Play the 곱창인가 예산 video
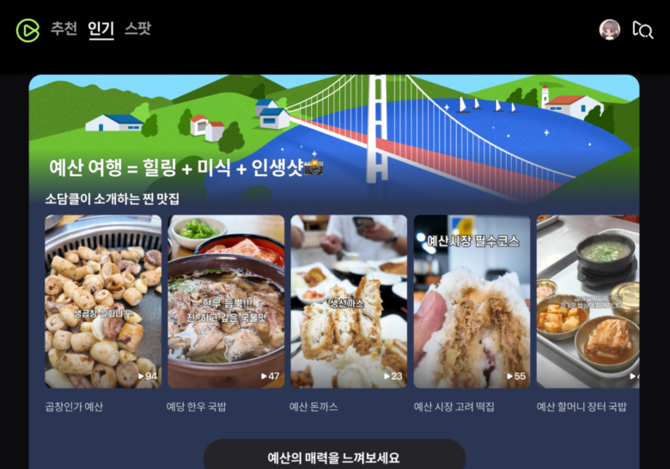Screen dimensions: 670x469 [x=103, y=301]
